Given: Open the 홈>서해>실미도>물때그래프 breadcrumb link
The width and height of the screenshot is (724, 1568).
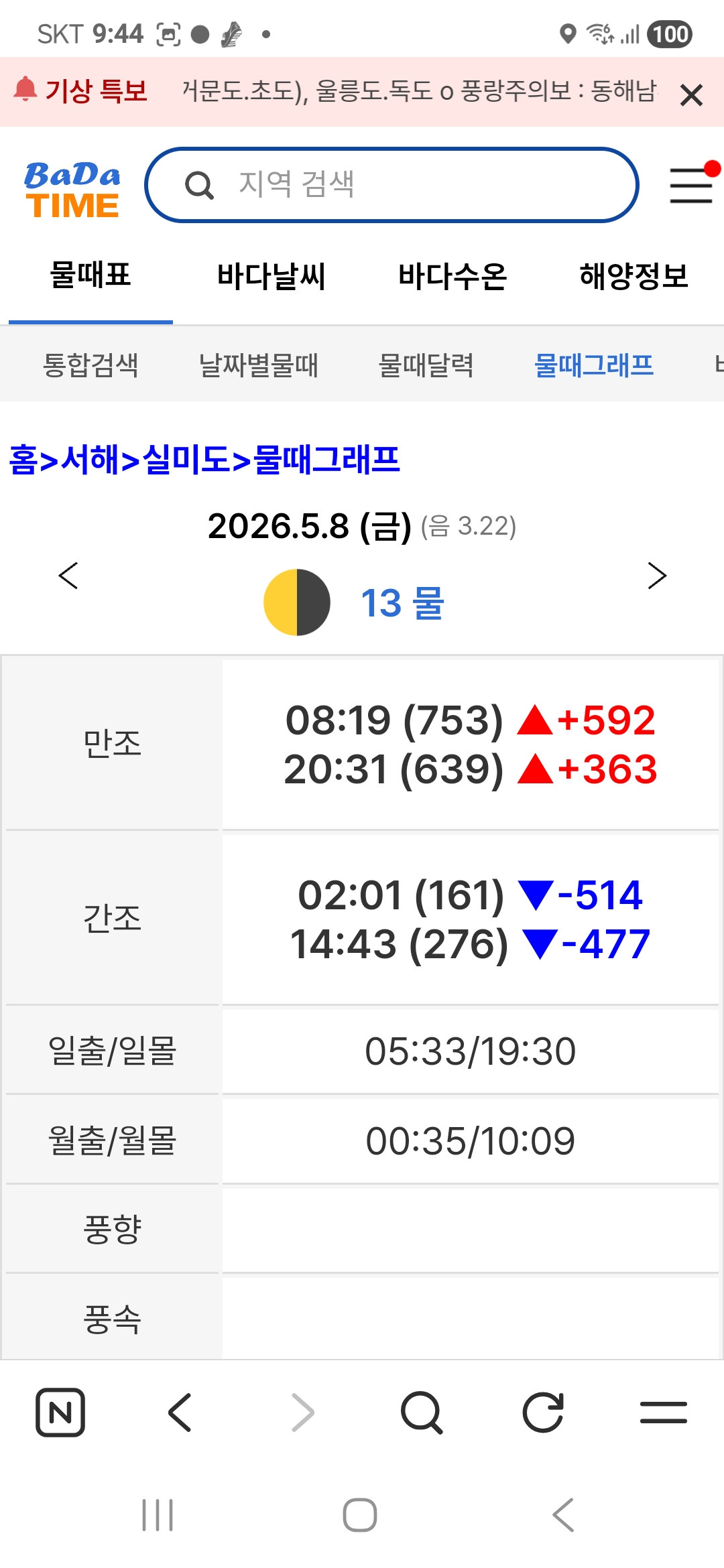Looking at the screenshot, I should (204, 460).
